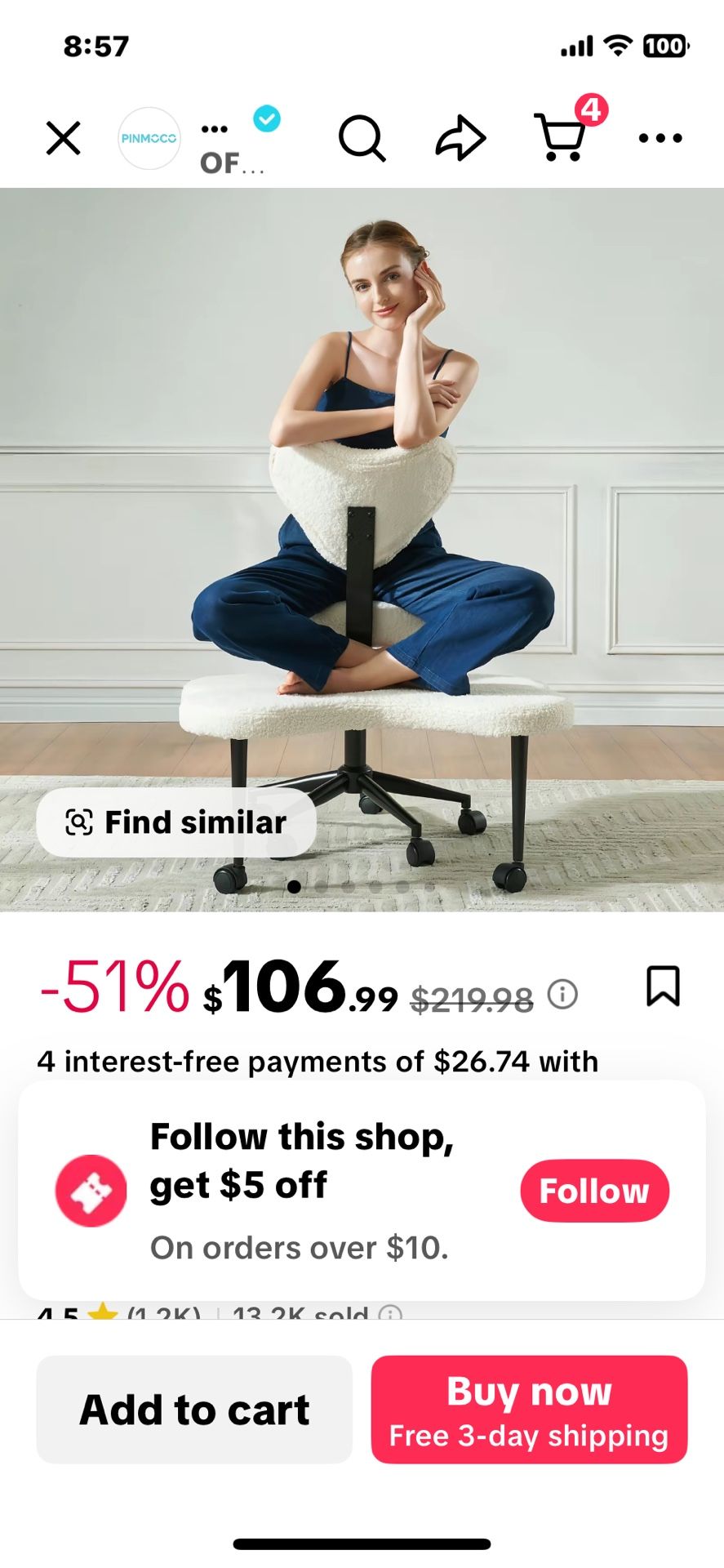Buy now with free 3-day shipping

[529, 1410]
